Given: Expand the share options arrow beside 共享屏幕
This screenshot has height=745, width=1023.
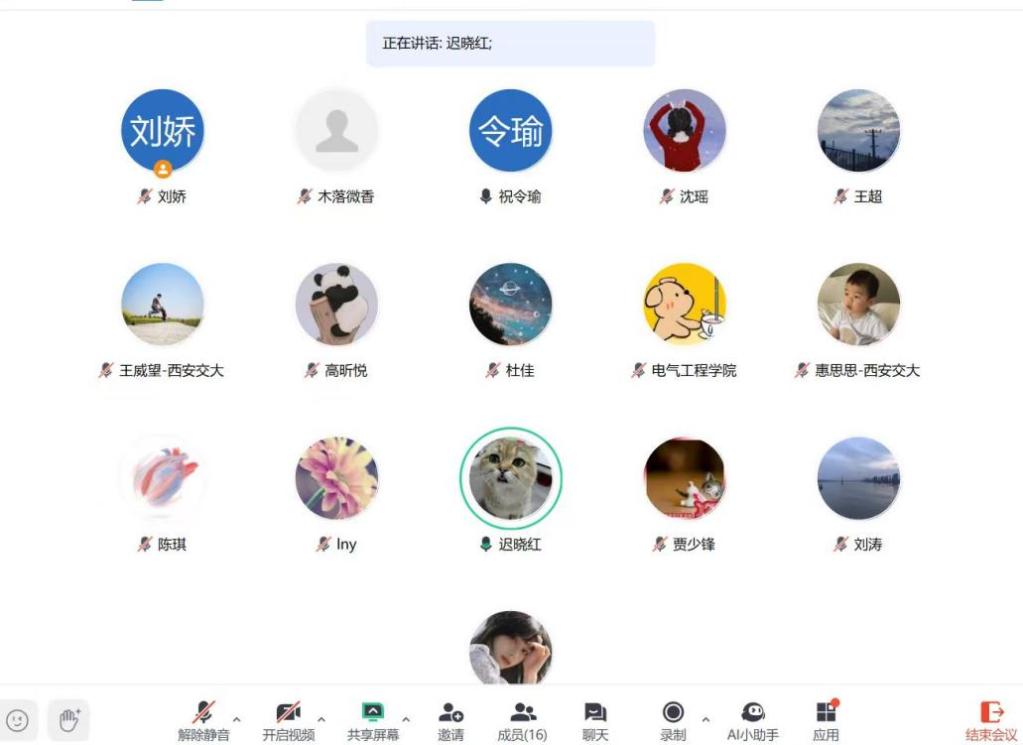Looking at the screenshot, I should coord(406,719).
